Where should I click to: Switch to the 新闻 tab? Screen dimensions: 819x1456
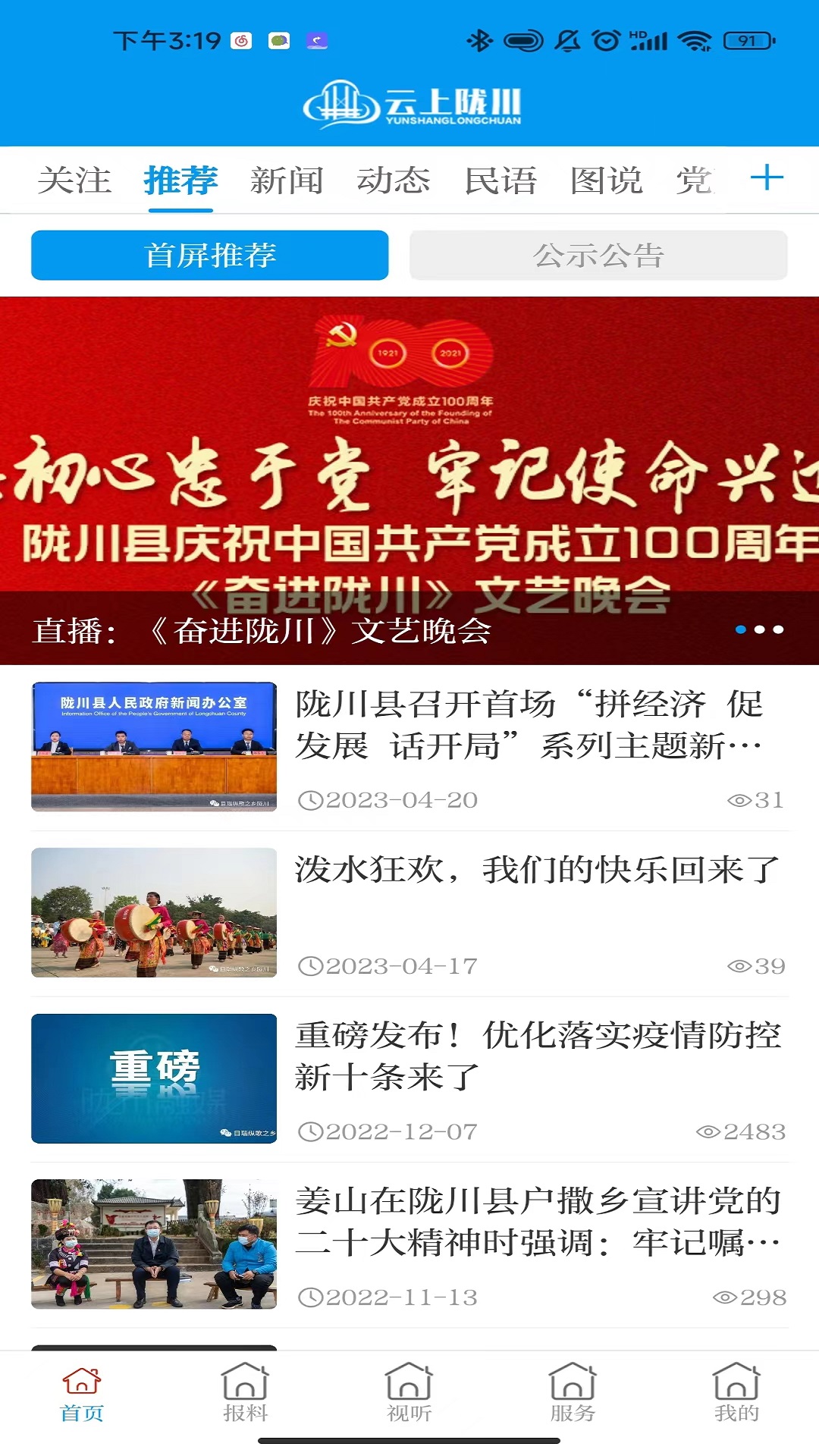point(287,180)
